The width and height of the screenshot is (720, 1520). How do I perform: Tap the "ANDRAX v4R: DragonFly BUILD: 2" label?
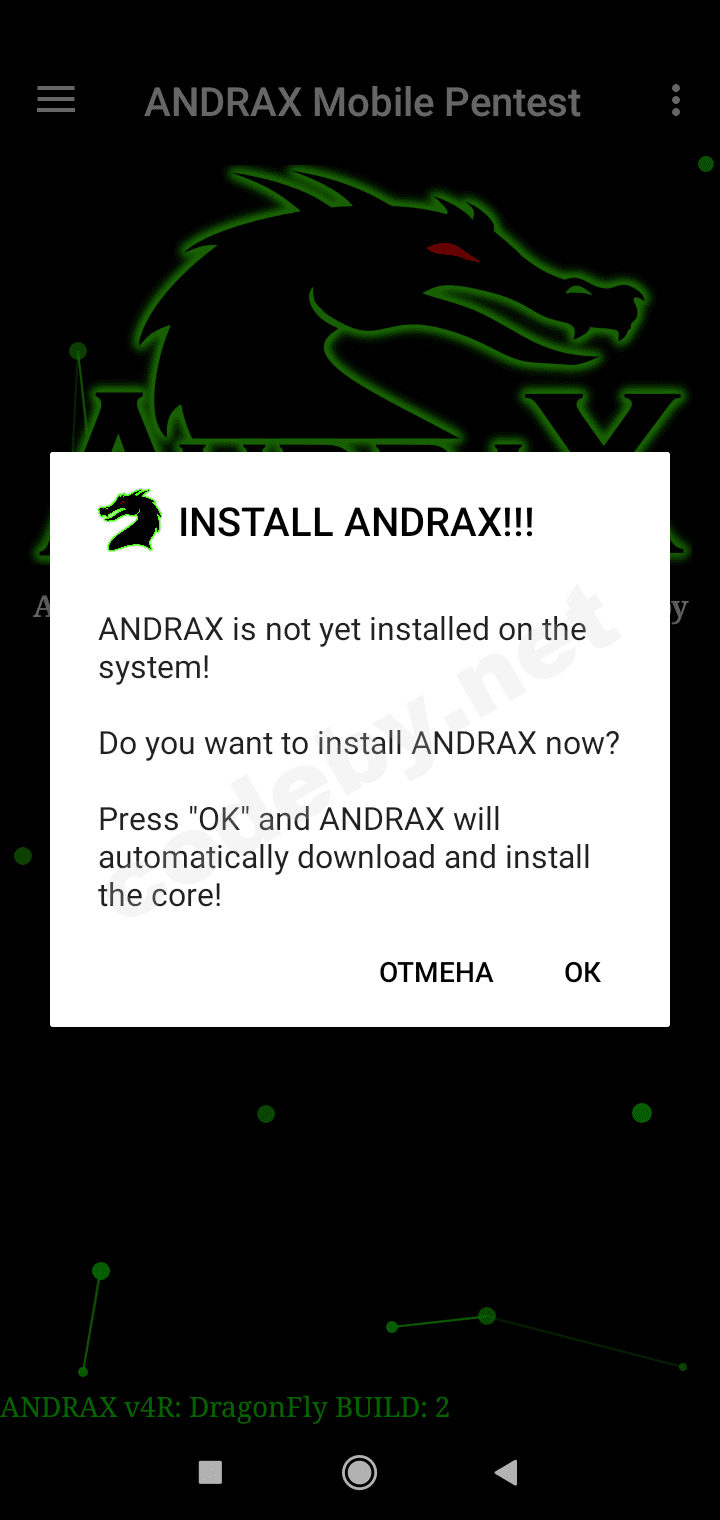coord(225,1407)
